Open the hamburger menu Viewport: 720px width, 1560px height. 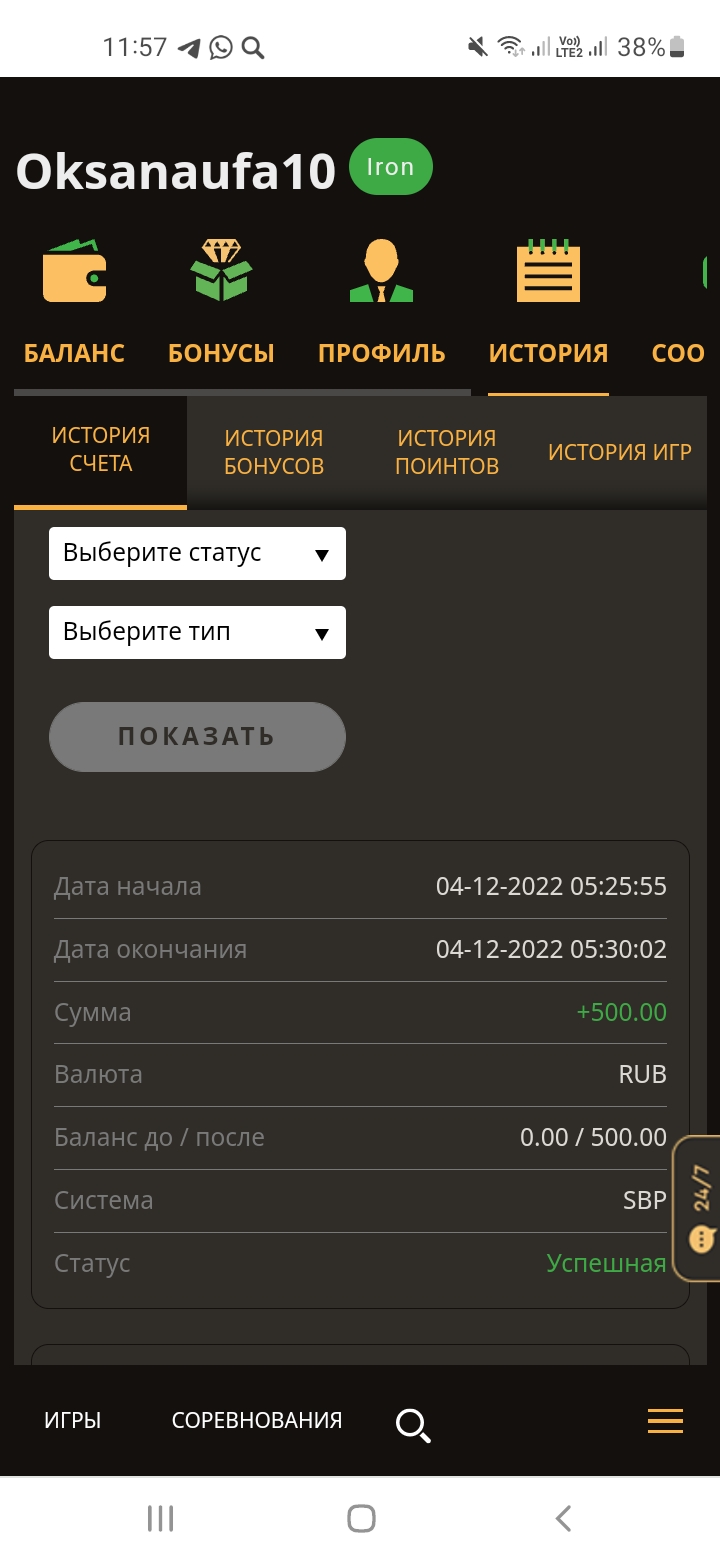(x=665, y=1421)
